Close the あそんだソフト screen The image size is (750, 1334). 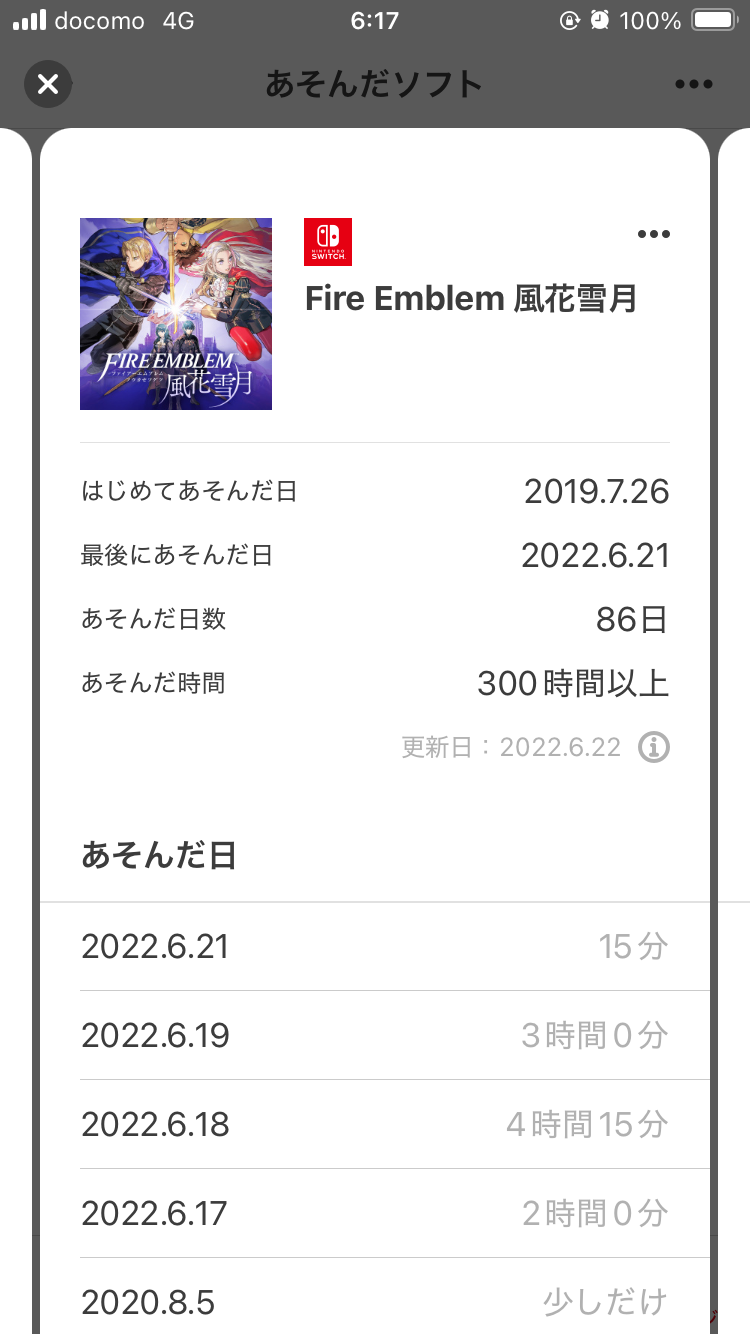click(48, 83)
